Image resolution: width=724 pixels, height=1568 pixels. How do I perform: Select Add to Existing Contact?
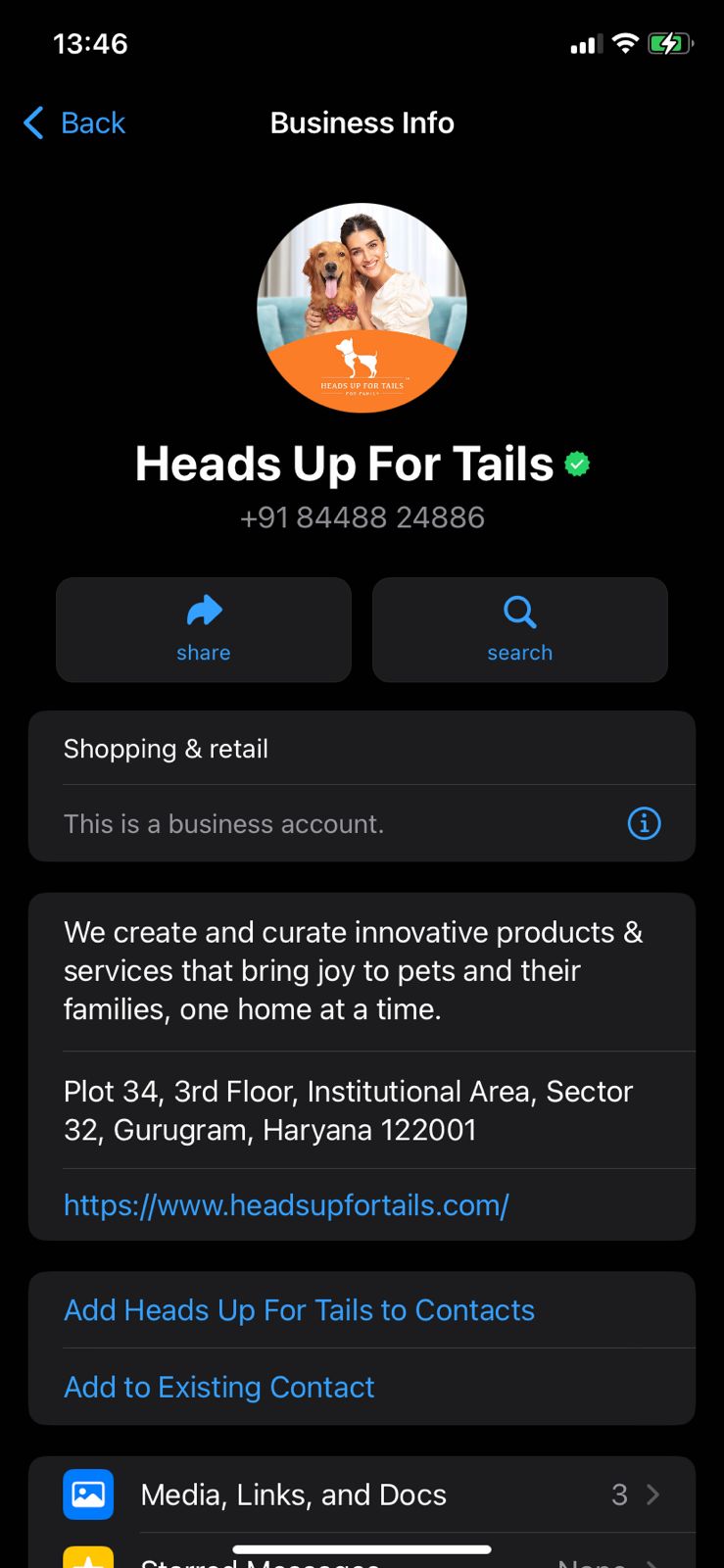[x=219, y=1387]
